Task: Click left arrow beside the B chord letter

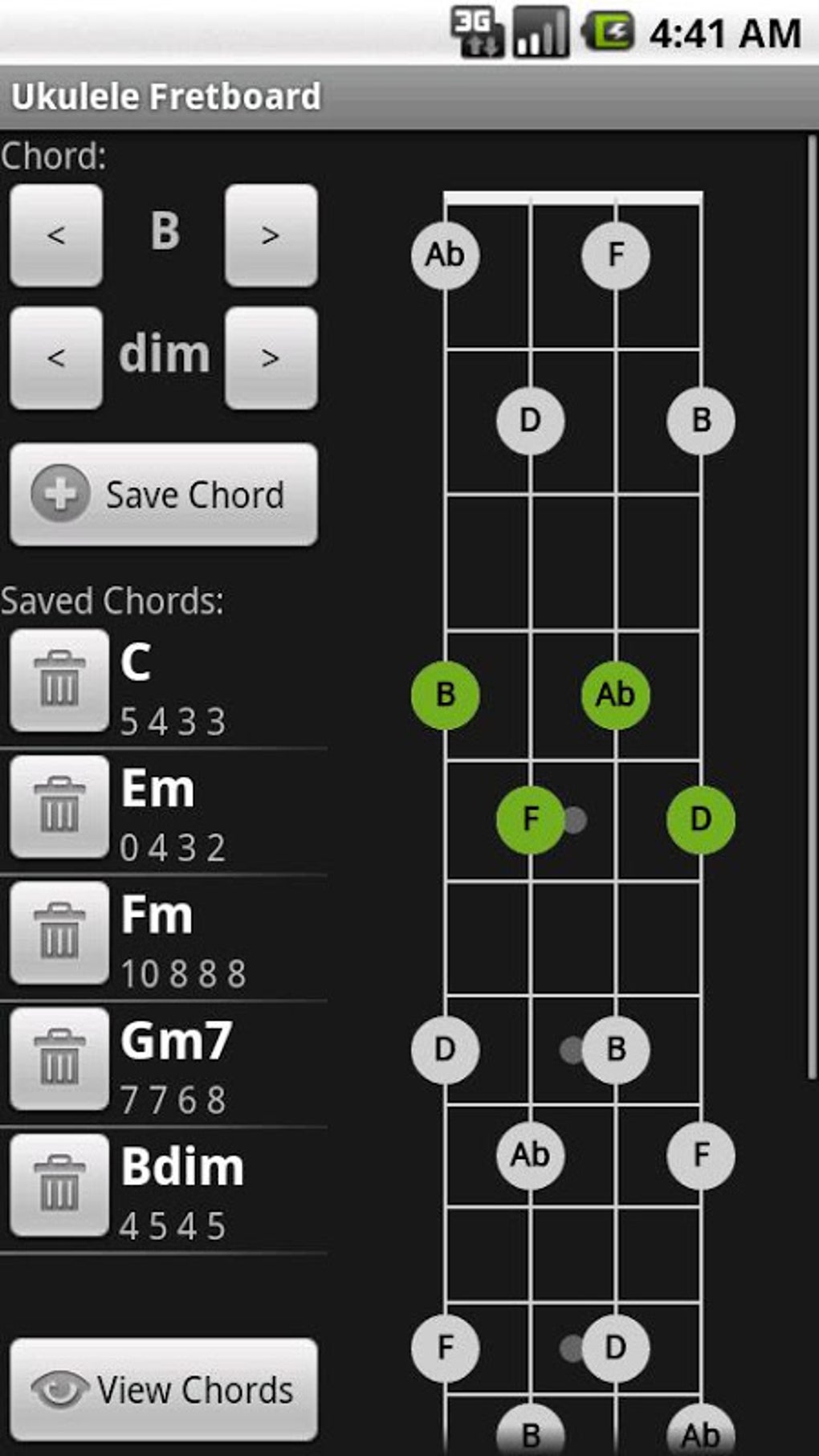Action: point(55,235)
